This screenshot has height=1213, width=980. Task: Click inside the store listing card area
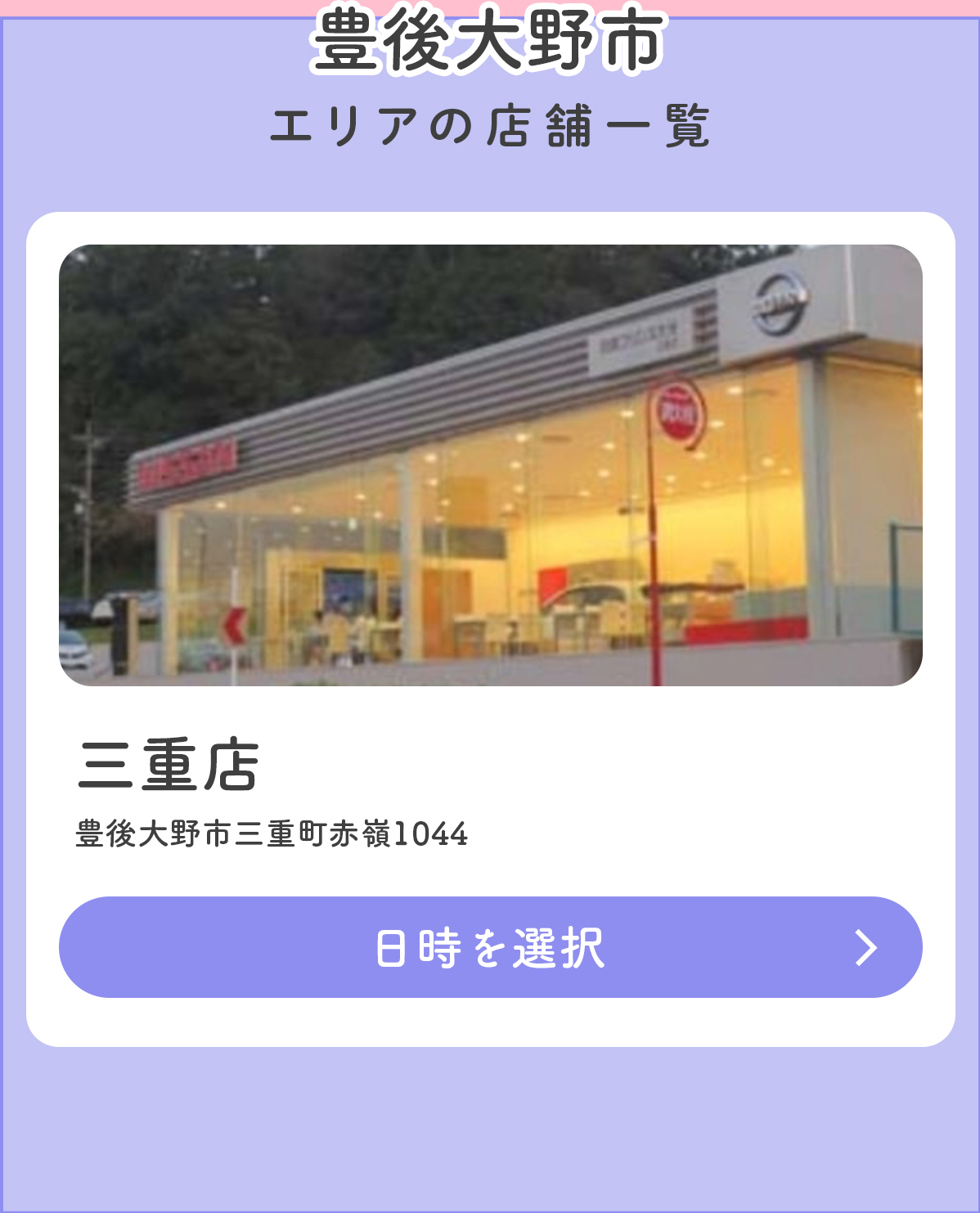[489, 630]
